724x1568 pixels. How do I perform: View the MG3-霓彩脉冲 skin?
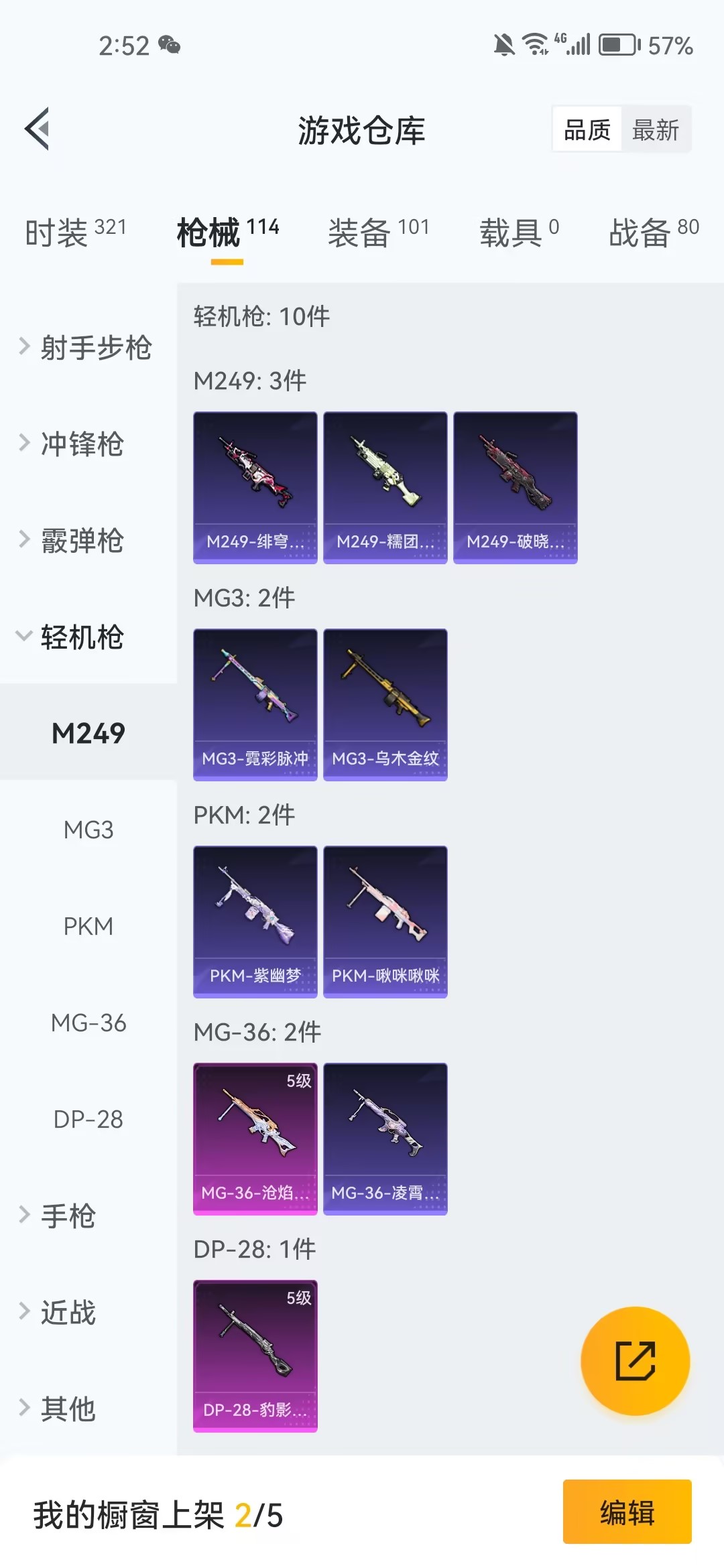pyautogui.click(x=255, y=704)
